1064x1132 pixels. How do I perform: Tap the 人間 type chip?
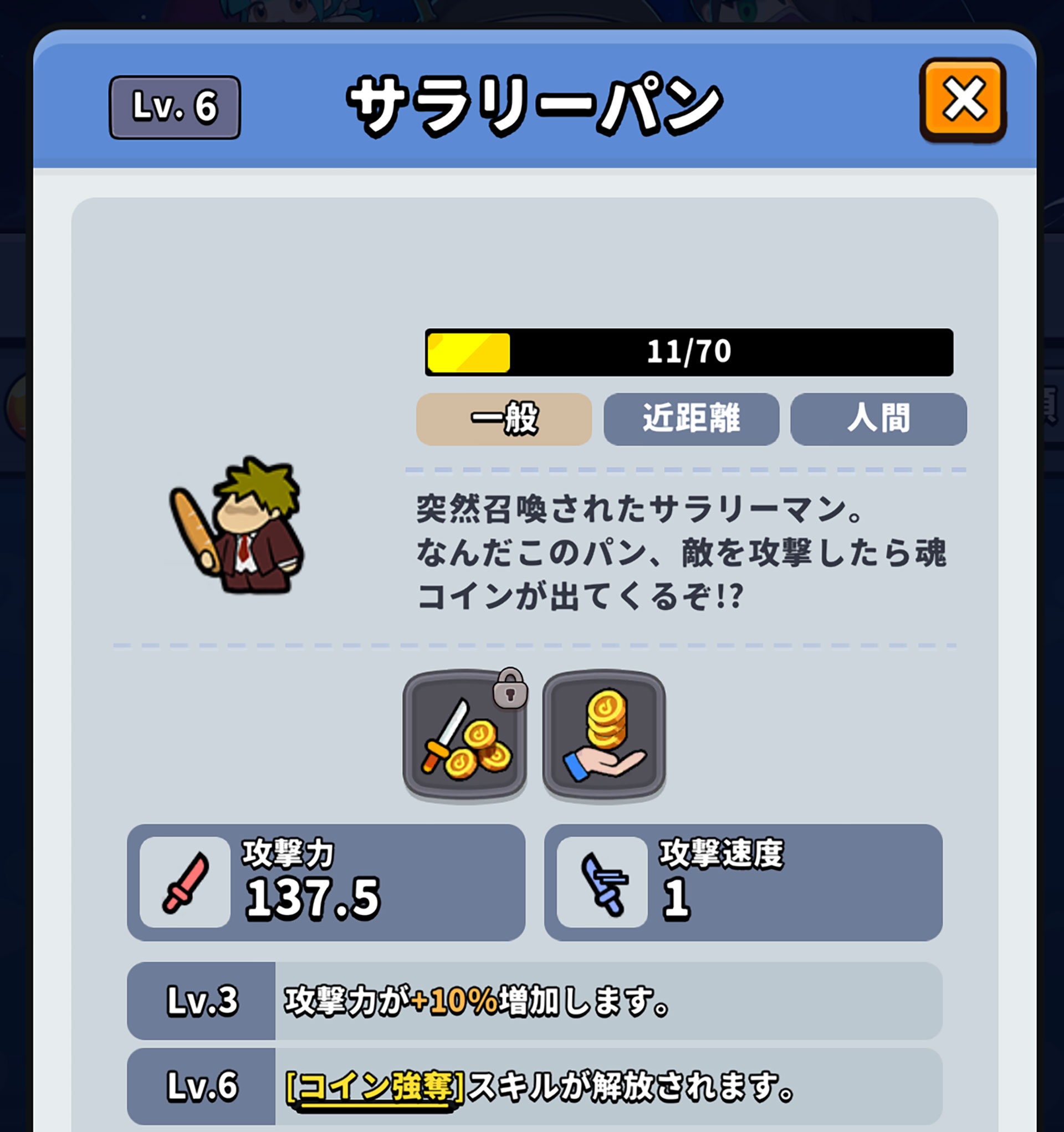click(x=878, y=419)
